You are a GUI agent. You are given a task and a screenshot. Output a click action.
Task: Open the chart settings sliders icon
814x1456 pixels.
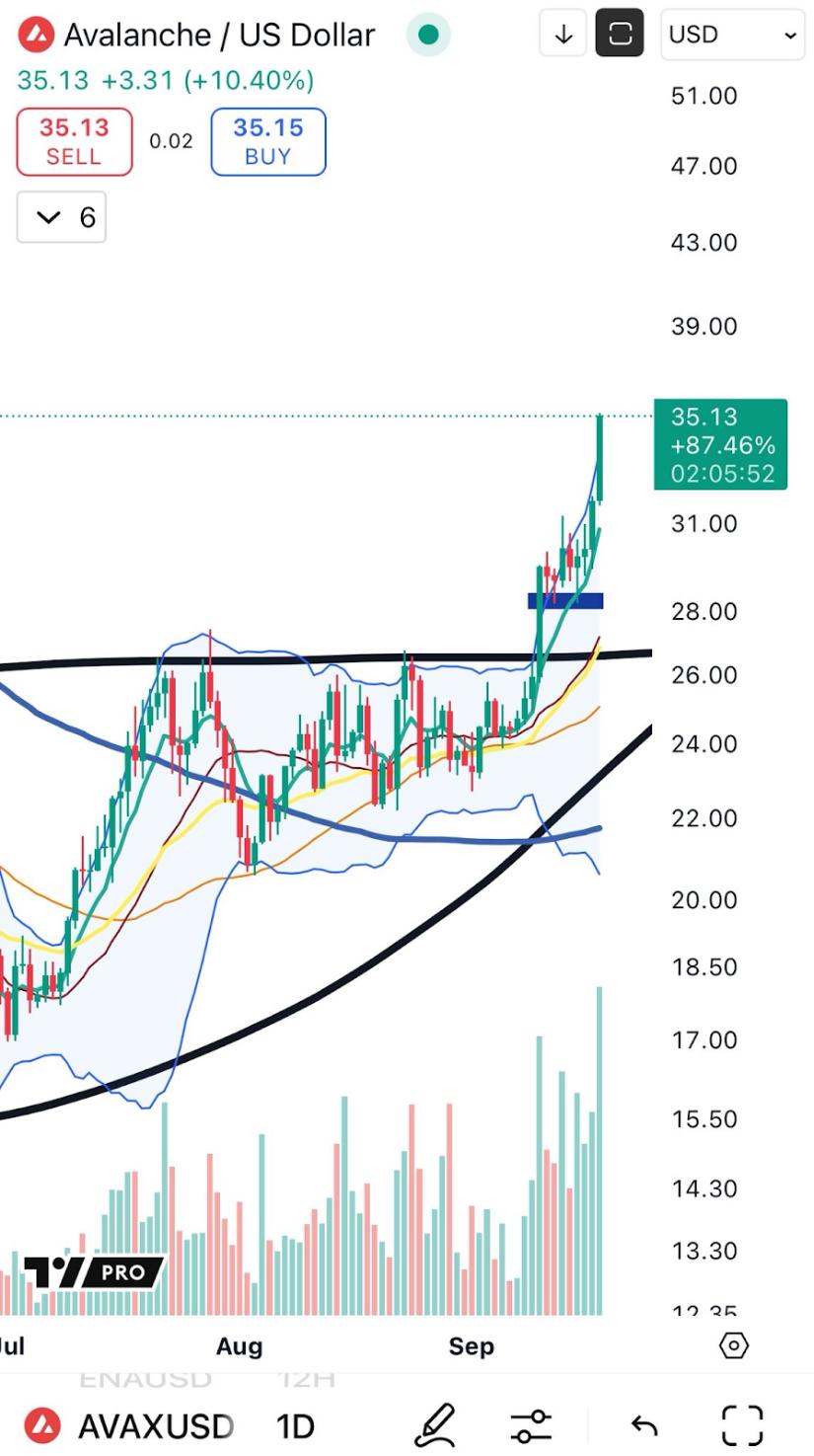pos(532,1425)
